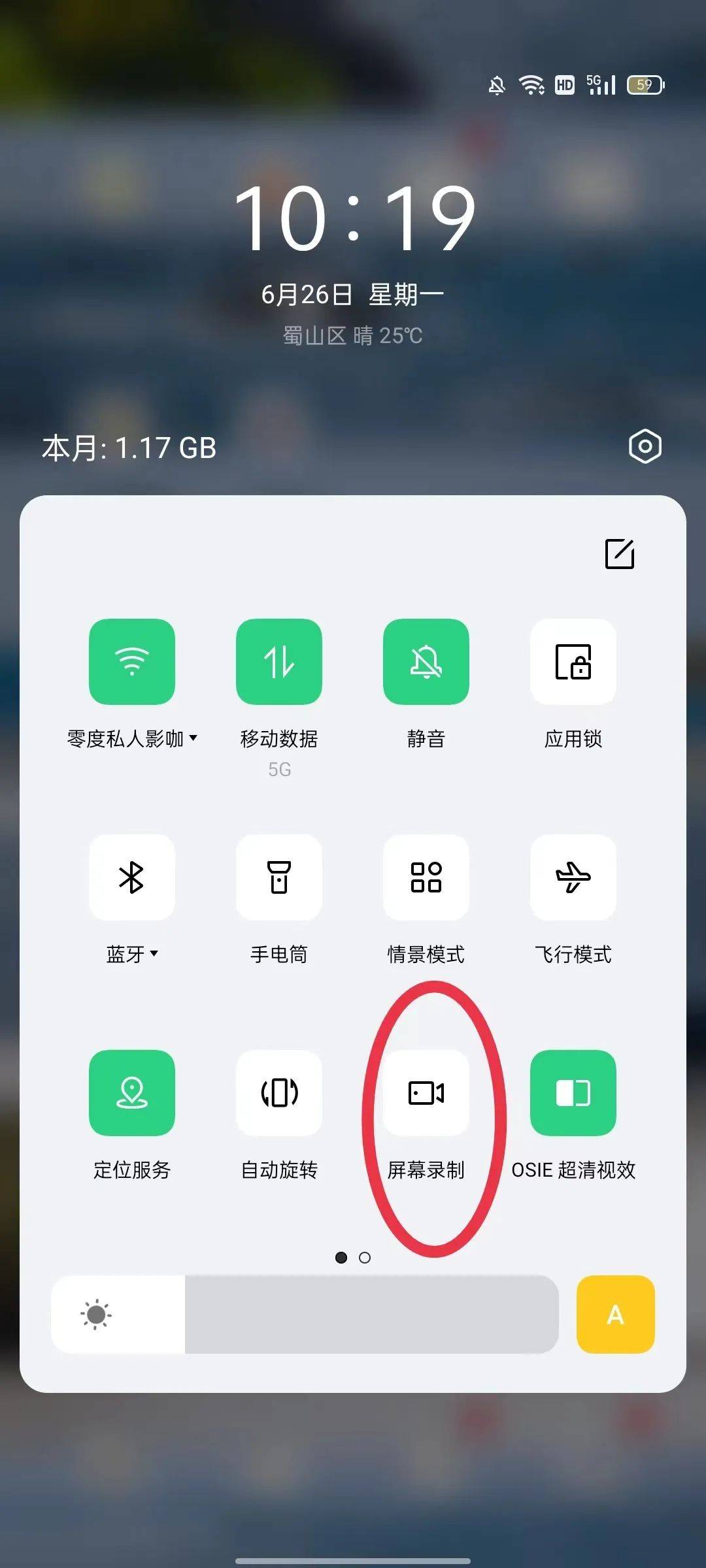This screenshot has width=706, height=1568.
Task: Disable 静音 silent mode
Action: pyautogui.click(x=426, y=662)
